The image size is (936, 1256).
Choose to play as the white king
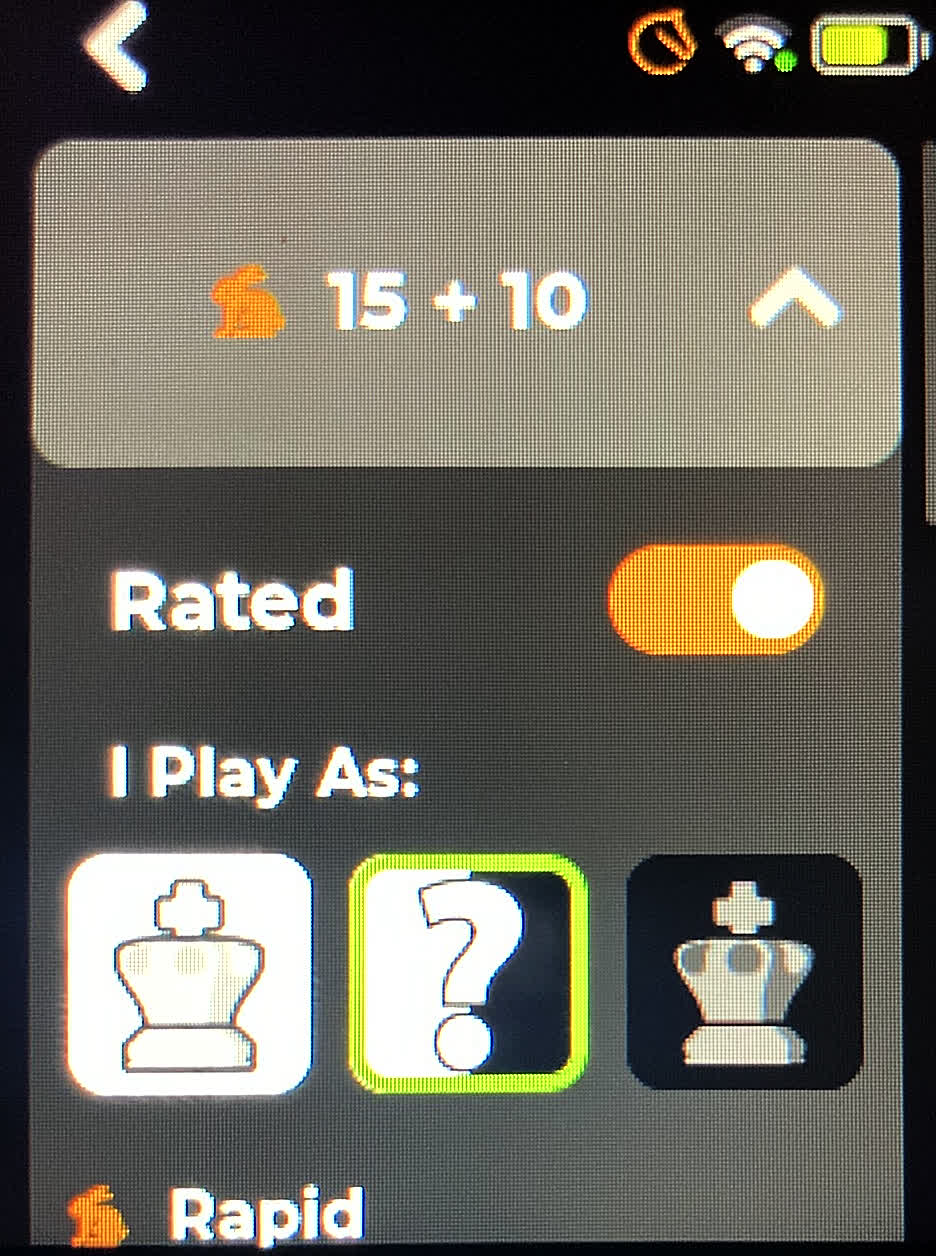point(189,975)
